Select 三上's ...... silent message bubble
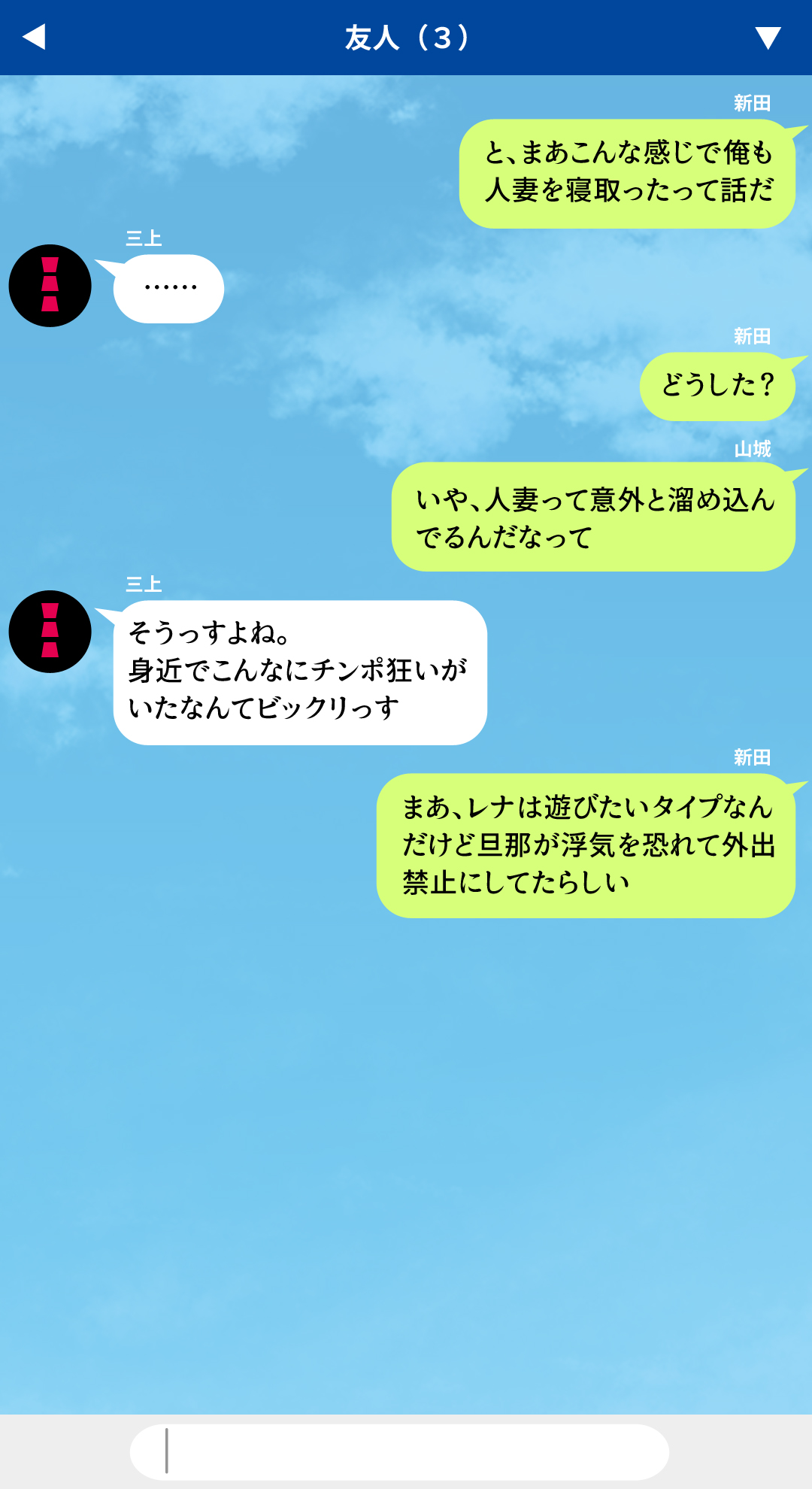 coord(167,287)
